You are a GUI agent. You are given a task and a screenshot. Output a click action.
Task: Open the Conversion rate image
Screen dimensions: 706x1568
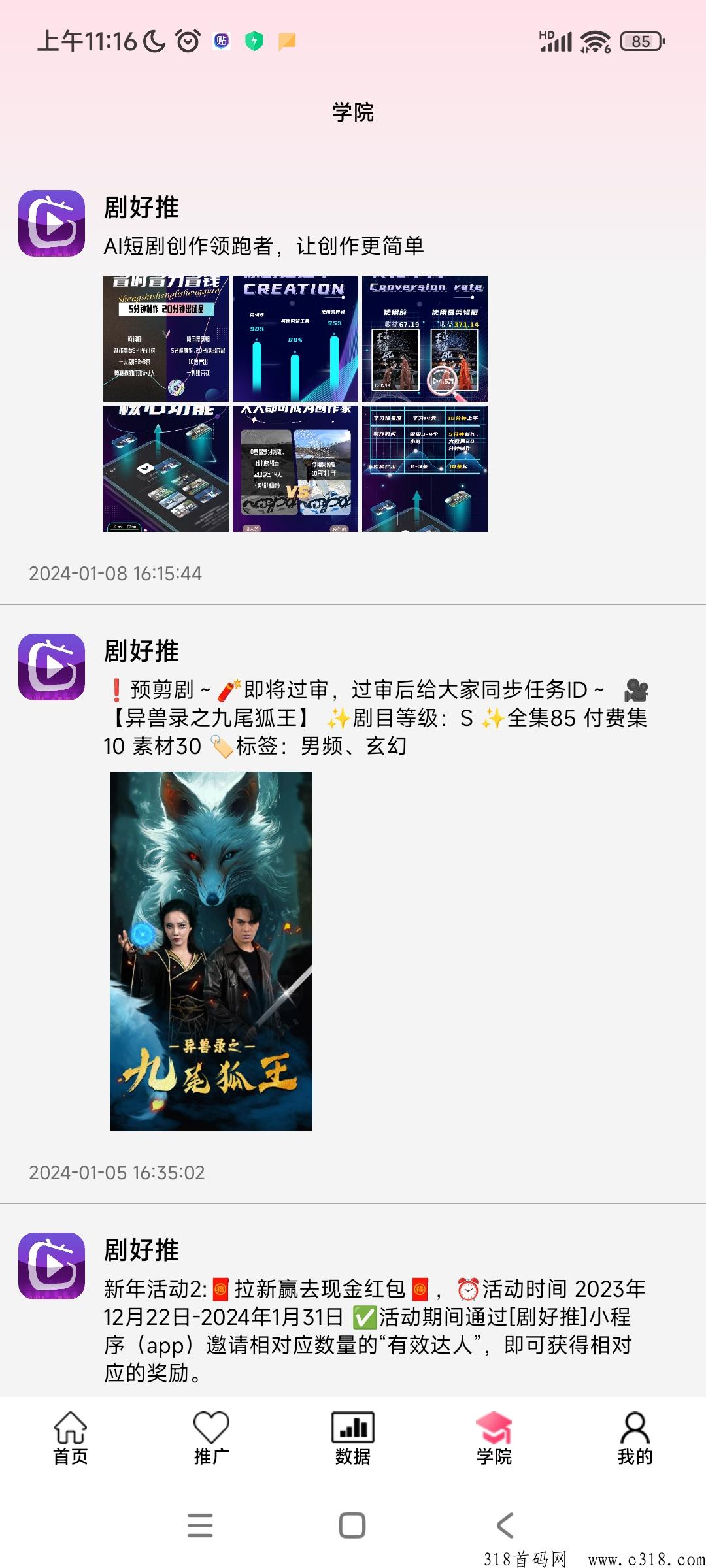[425, 338]
